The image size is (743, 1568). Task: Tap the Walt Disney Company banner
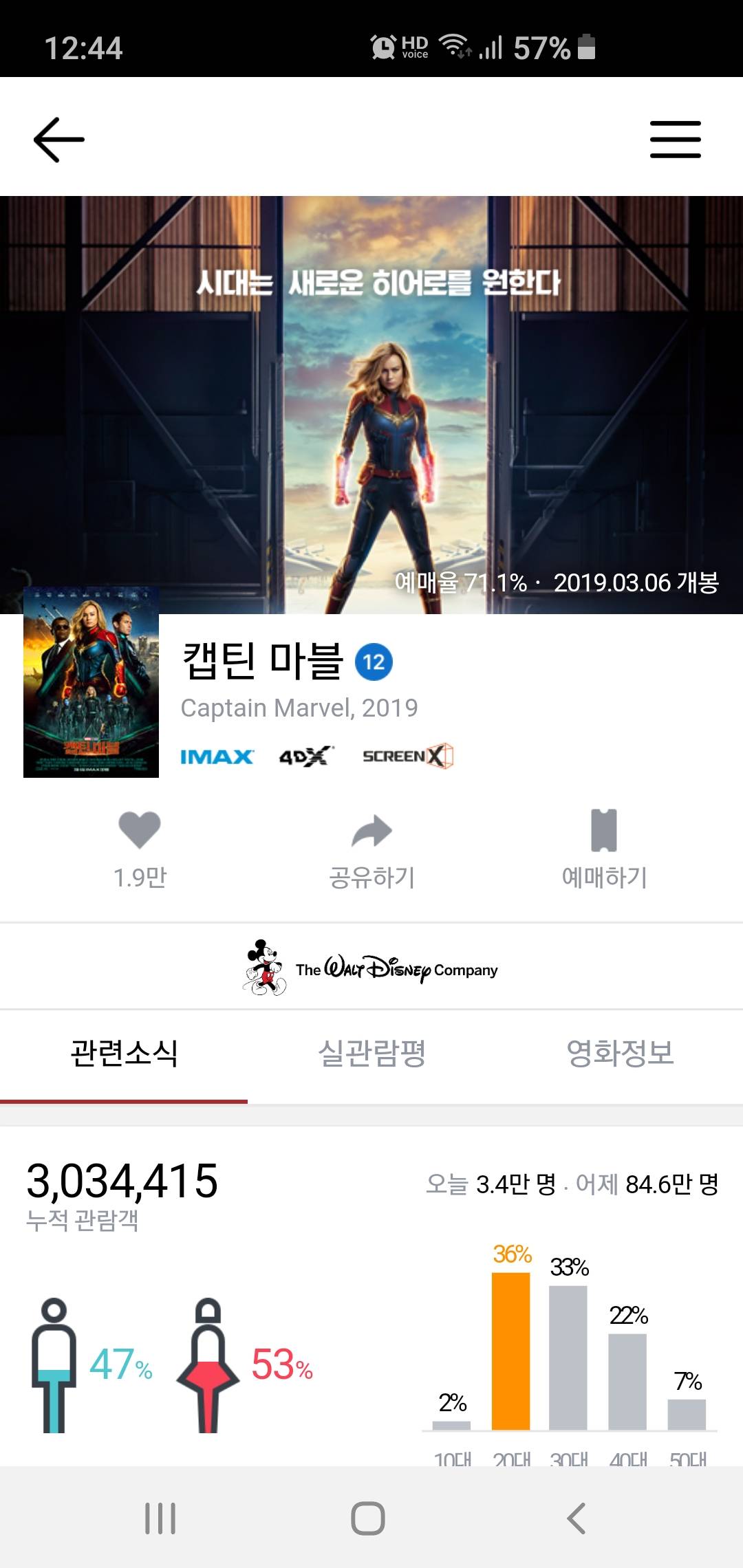click(371, 968)
